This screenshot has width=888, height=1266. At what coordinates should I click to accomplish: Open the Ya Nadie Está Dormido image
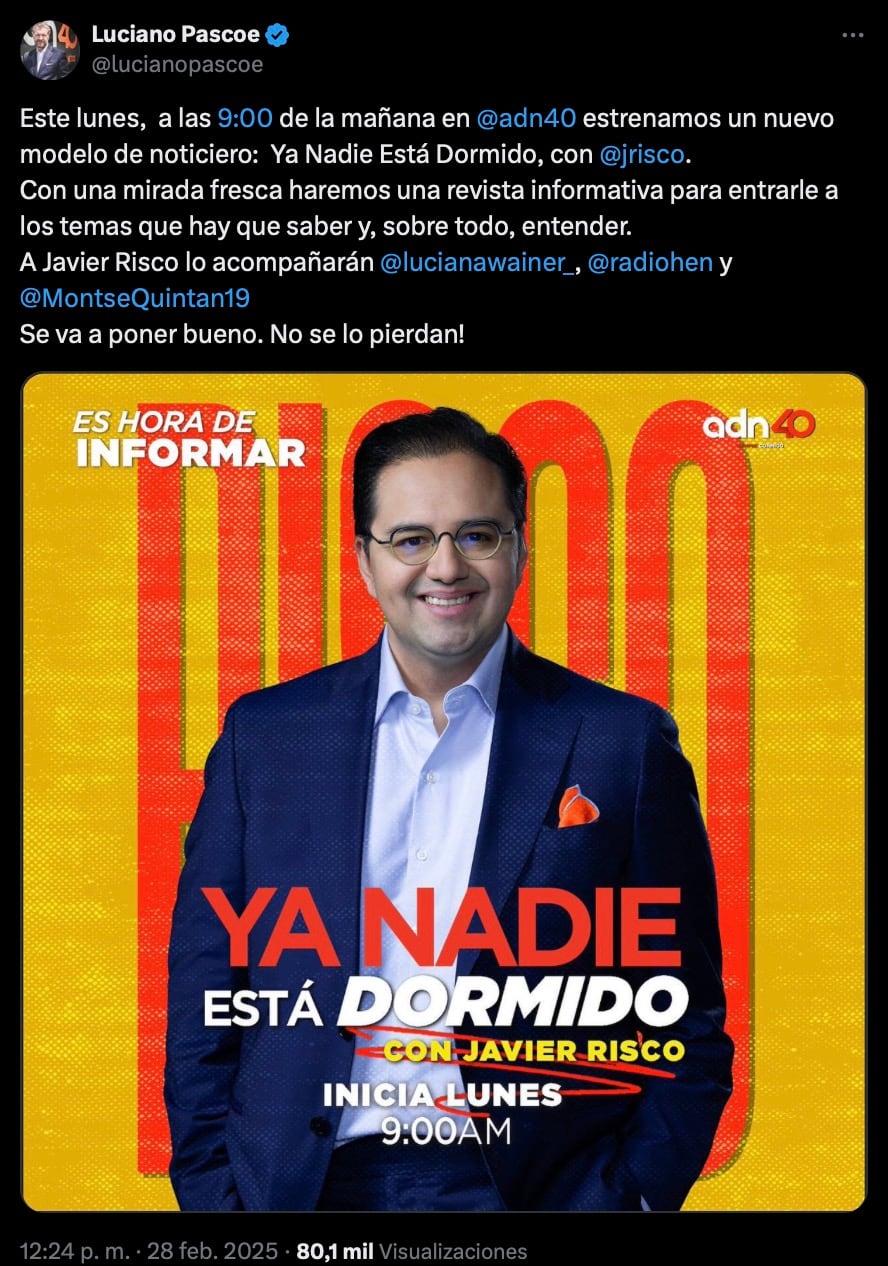443,791
